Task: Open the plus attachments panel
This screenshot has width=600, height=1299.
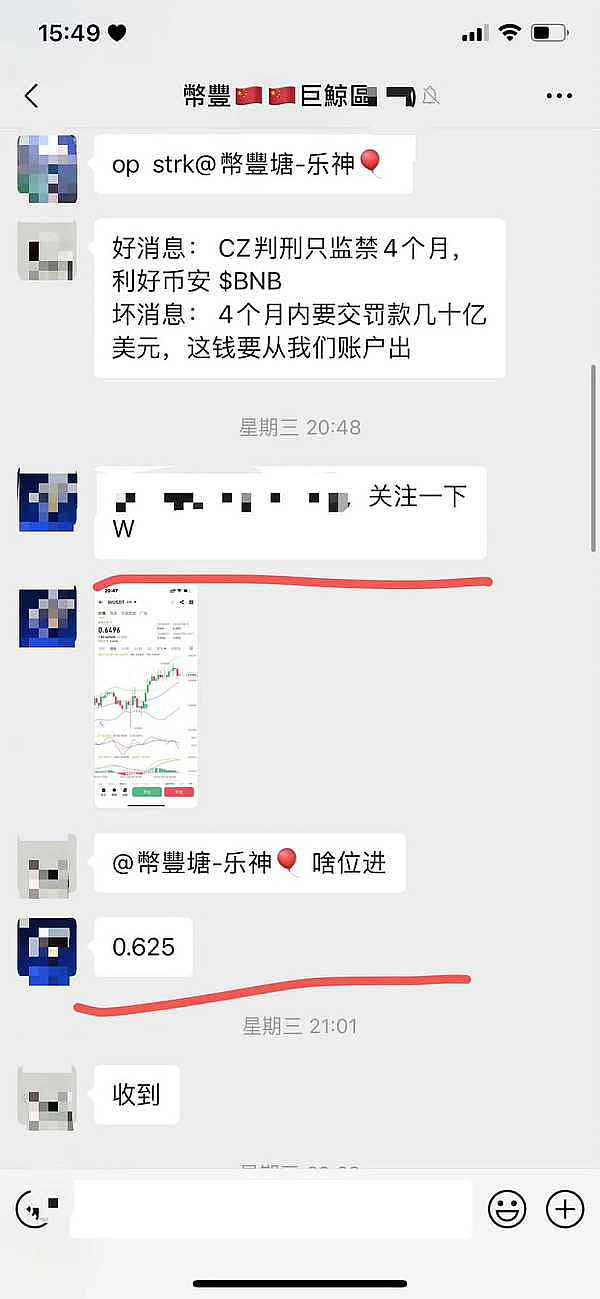Action: pyautogui.click(x=565, y=1209)
